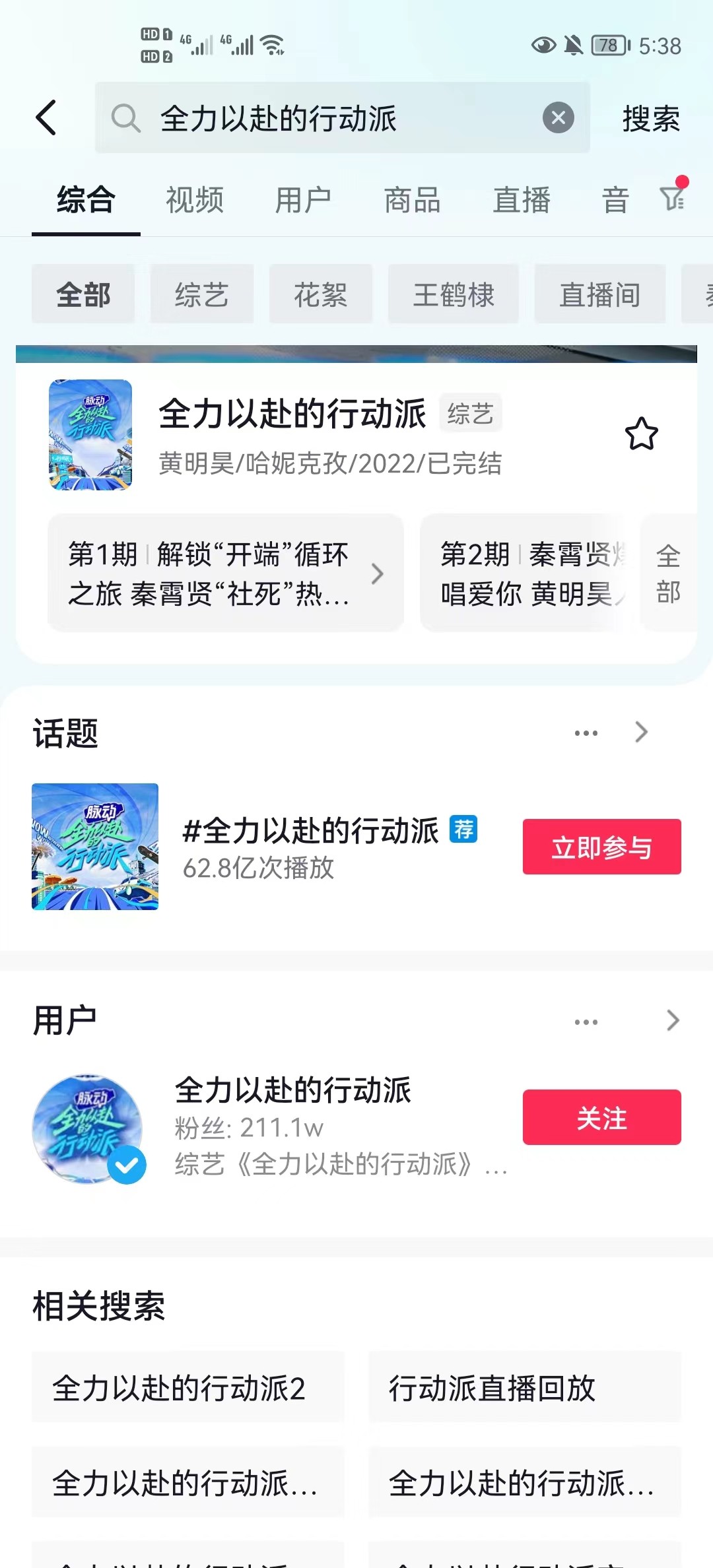Choose the 直播间 chip
Viewport: 713px width, 1568px height.
point(599,294)
